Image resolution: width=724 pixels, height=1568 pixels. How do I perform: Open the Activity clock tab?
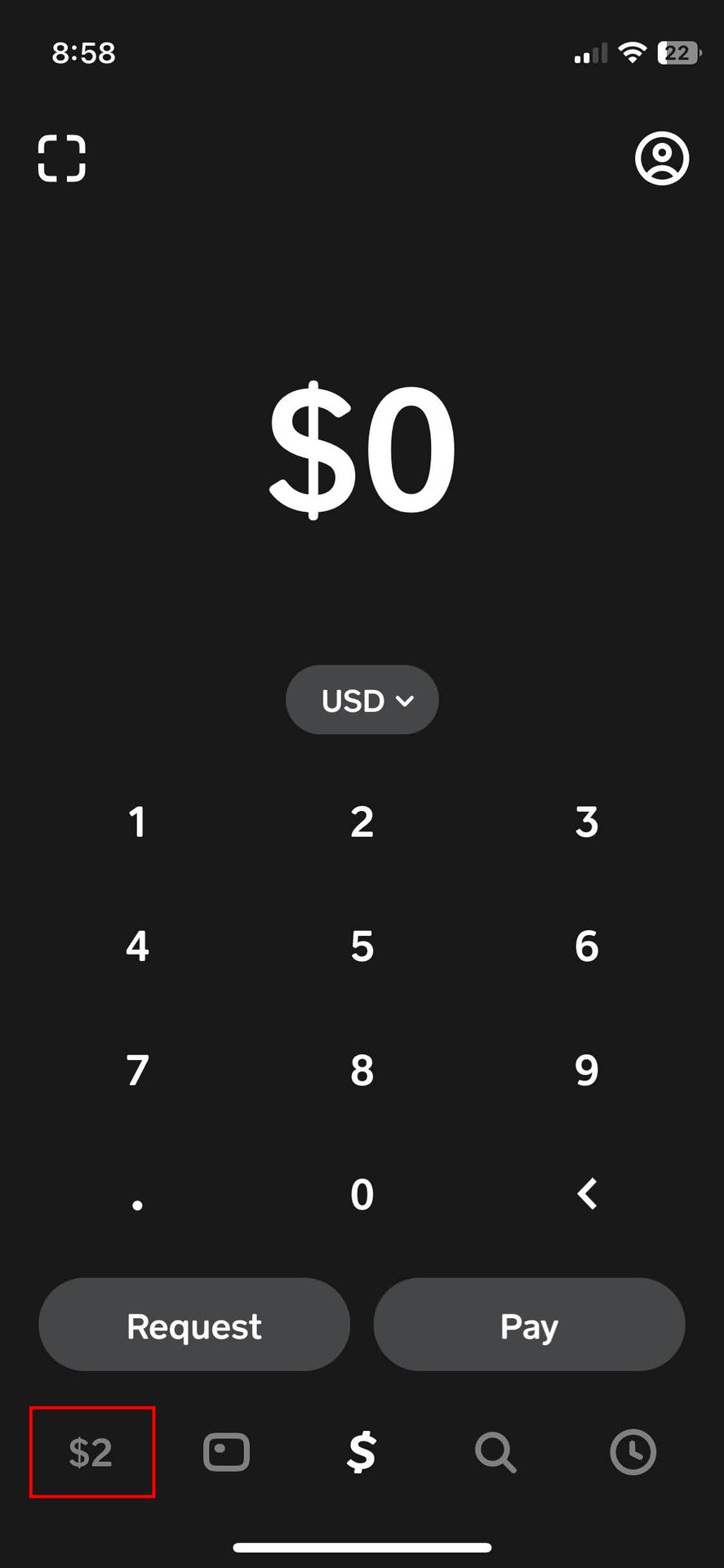click(x=633, y=1452)
